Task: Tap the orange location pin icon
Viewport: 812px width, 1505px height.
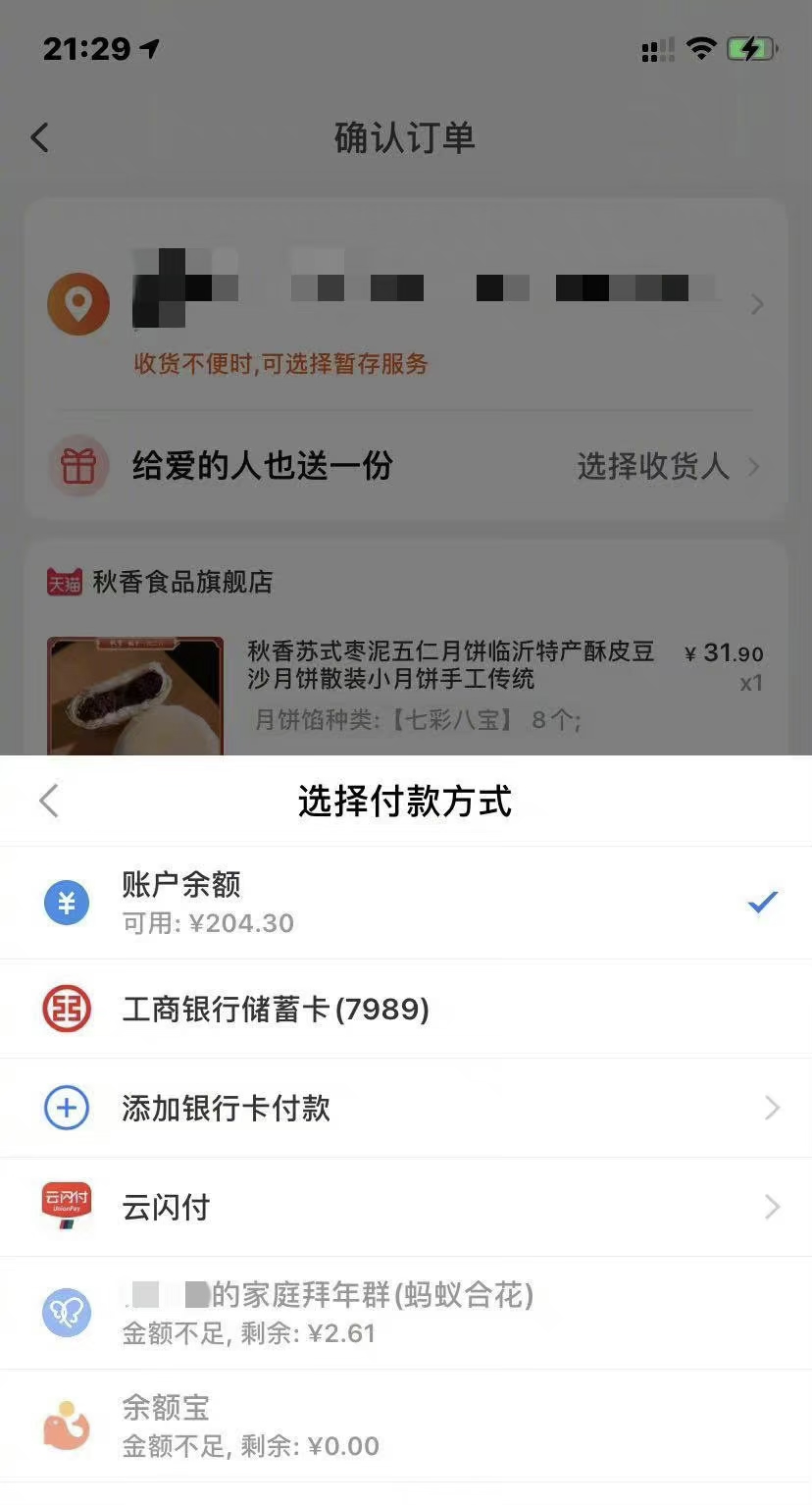Action: (78, 304)
